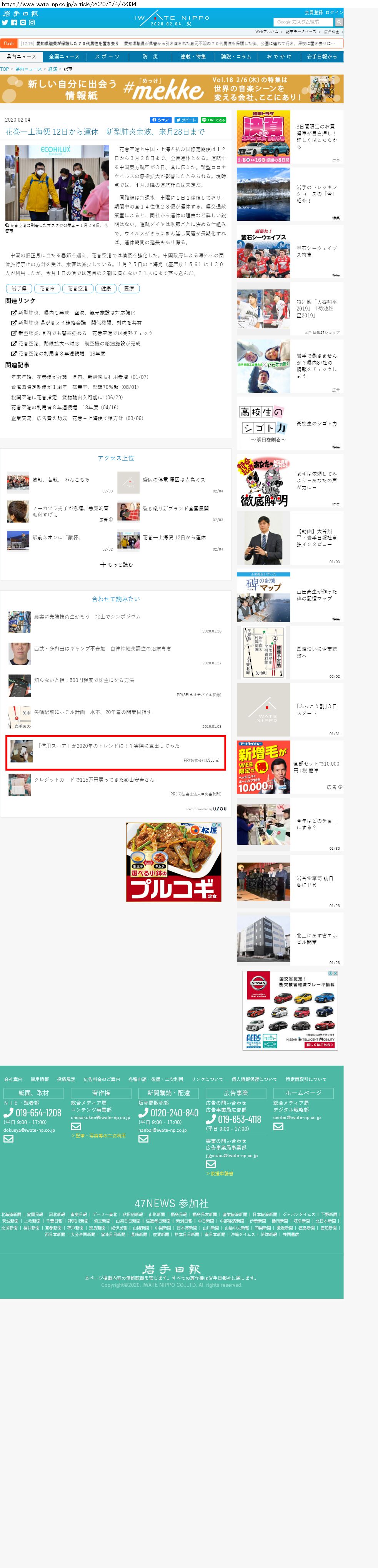The height and width of the screenshot is (1568, 378).
Task: Select the 防災 tab
Action: (150, 57)
